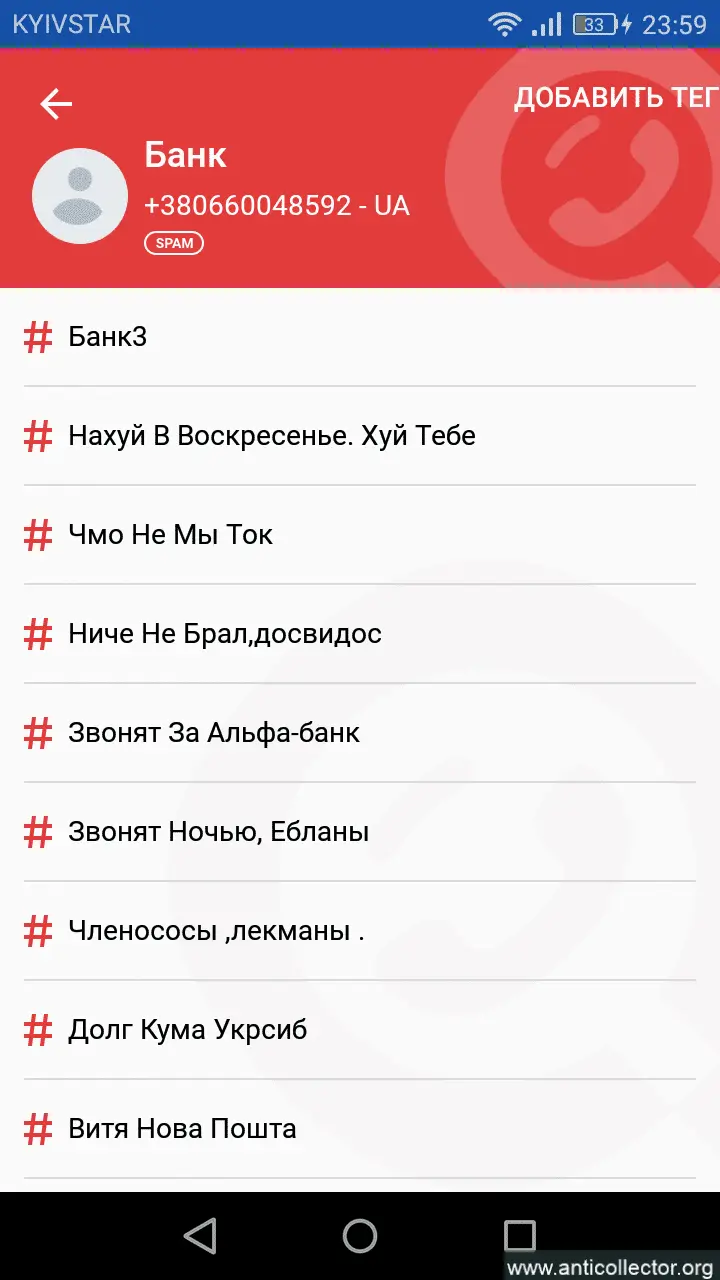Select the tag Нахуй В Воскресенье
720x1280 pixels.
pyautogui.click(x=271, y=436)
